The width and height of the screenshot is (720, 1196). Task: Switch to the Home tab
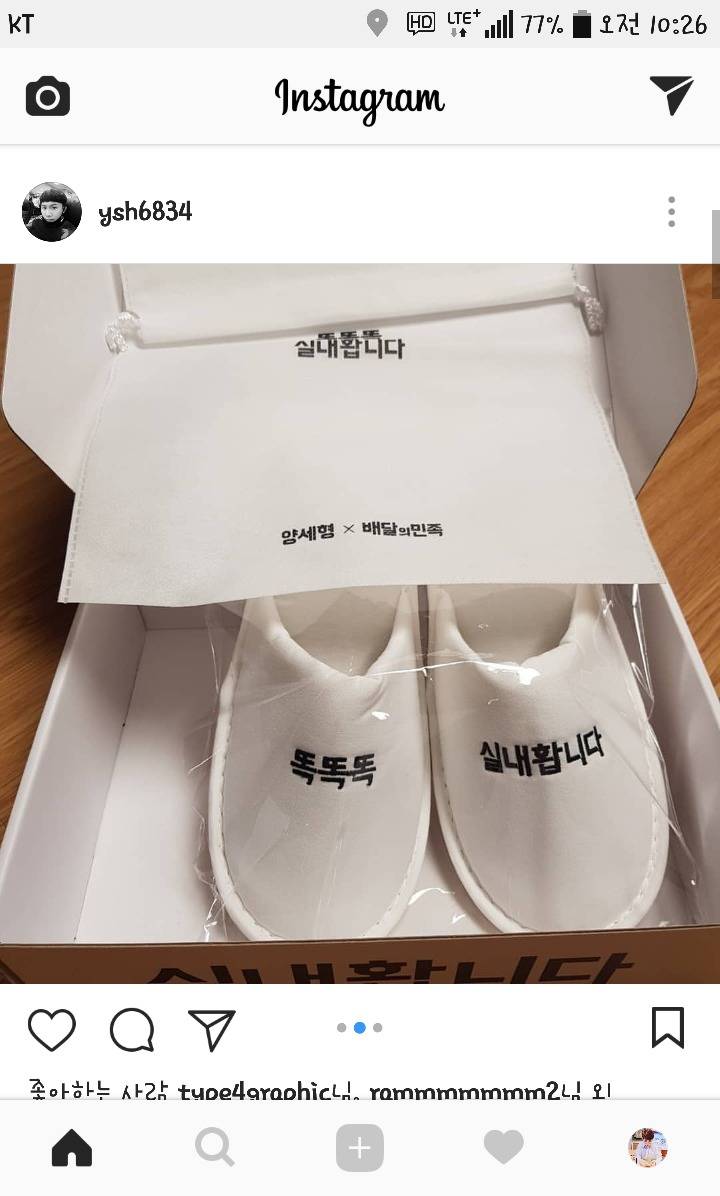(72, 1149)
